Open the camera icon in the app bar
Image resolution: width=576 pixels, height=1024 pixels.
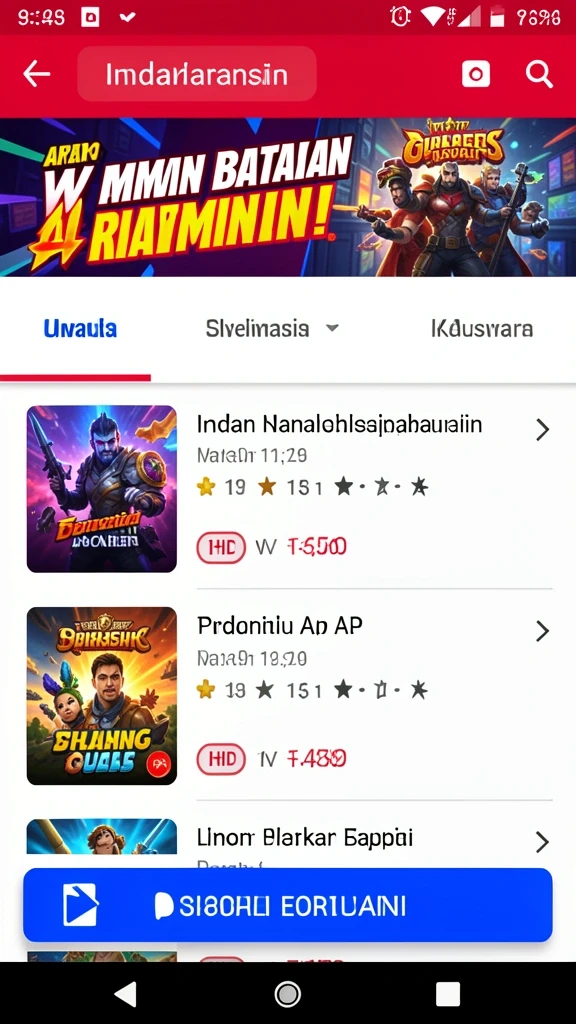(x=476, y=74)
